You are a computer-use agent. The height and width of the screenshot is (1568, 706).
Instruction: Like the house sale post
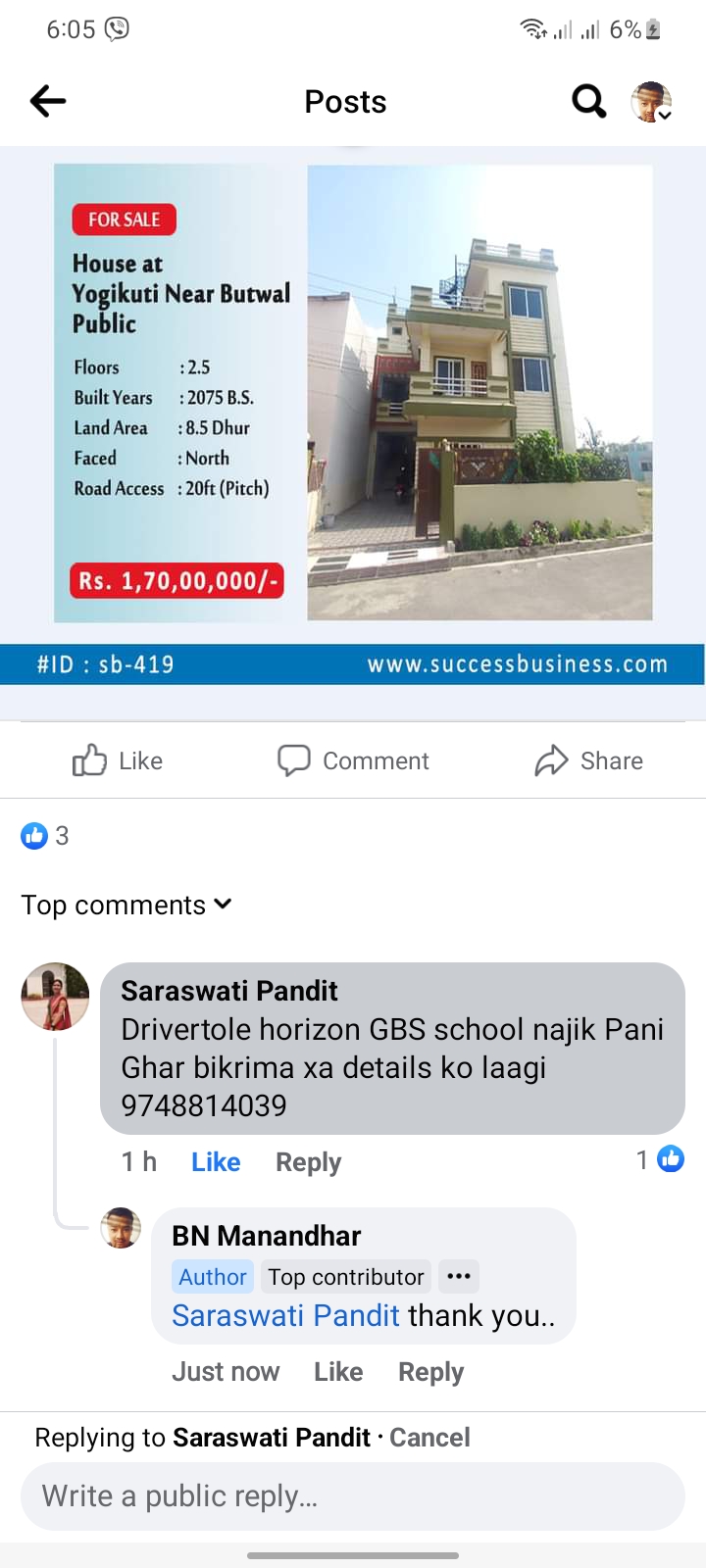(x=118, y=760)
